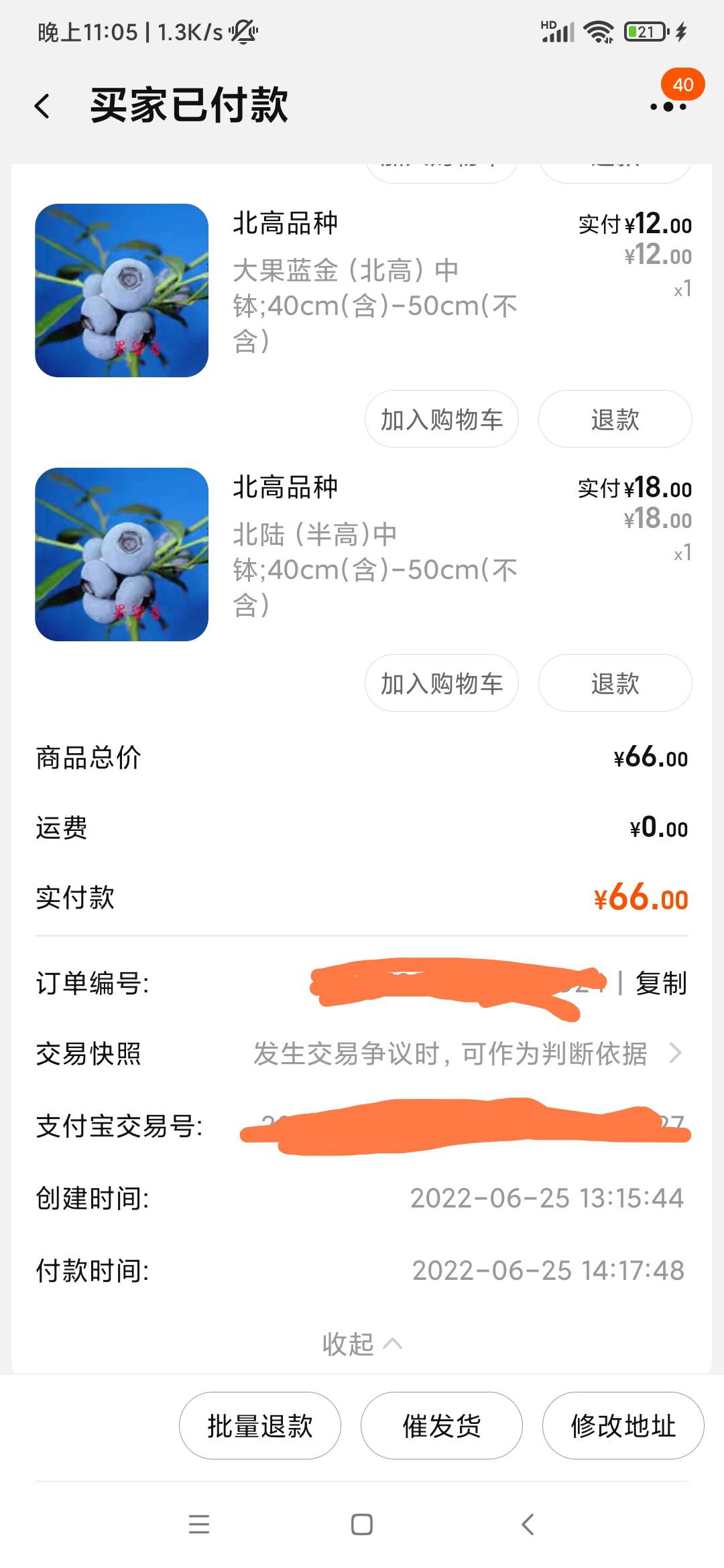Screen dimensions: 724x1568
Task: Tap 催发货 to urge shipment
Action: click(x=441, y=1425)
